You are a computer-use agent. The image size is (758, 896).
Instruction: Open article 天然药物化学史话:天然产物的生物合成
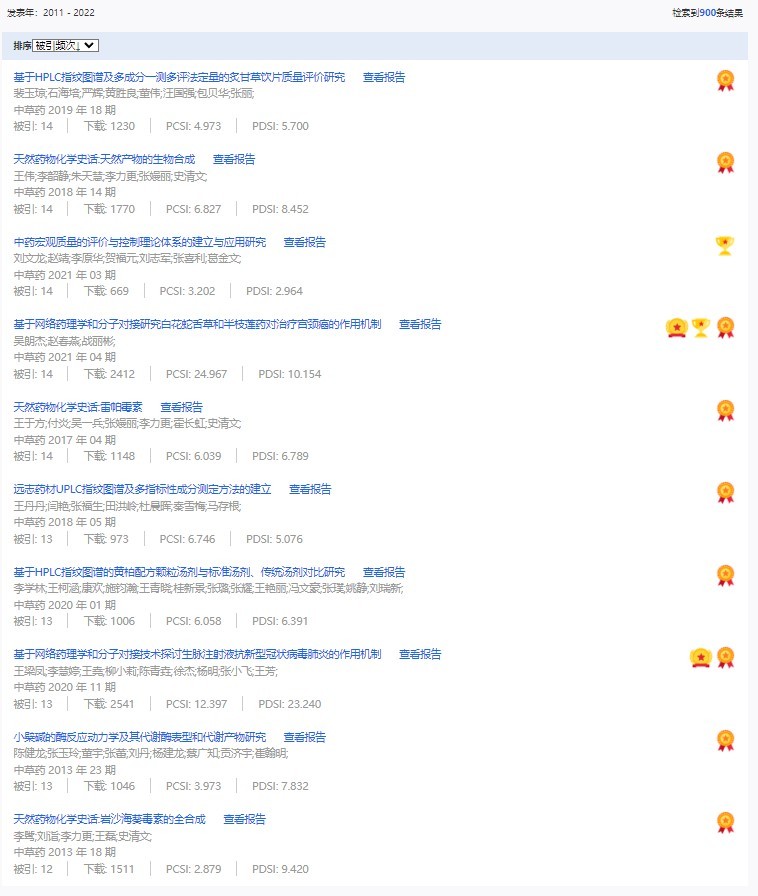click(104, 159)
